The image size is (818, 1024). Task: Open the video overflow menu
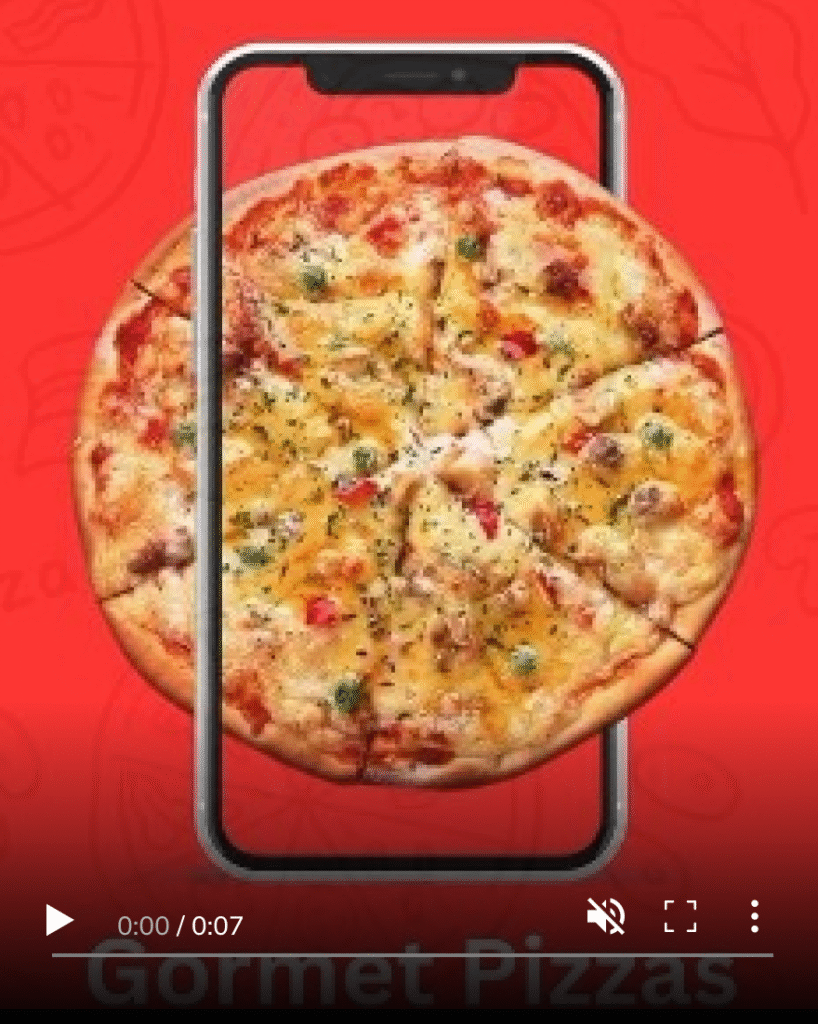coord(754,916)
